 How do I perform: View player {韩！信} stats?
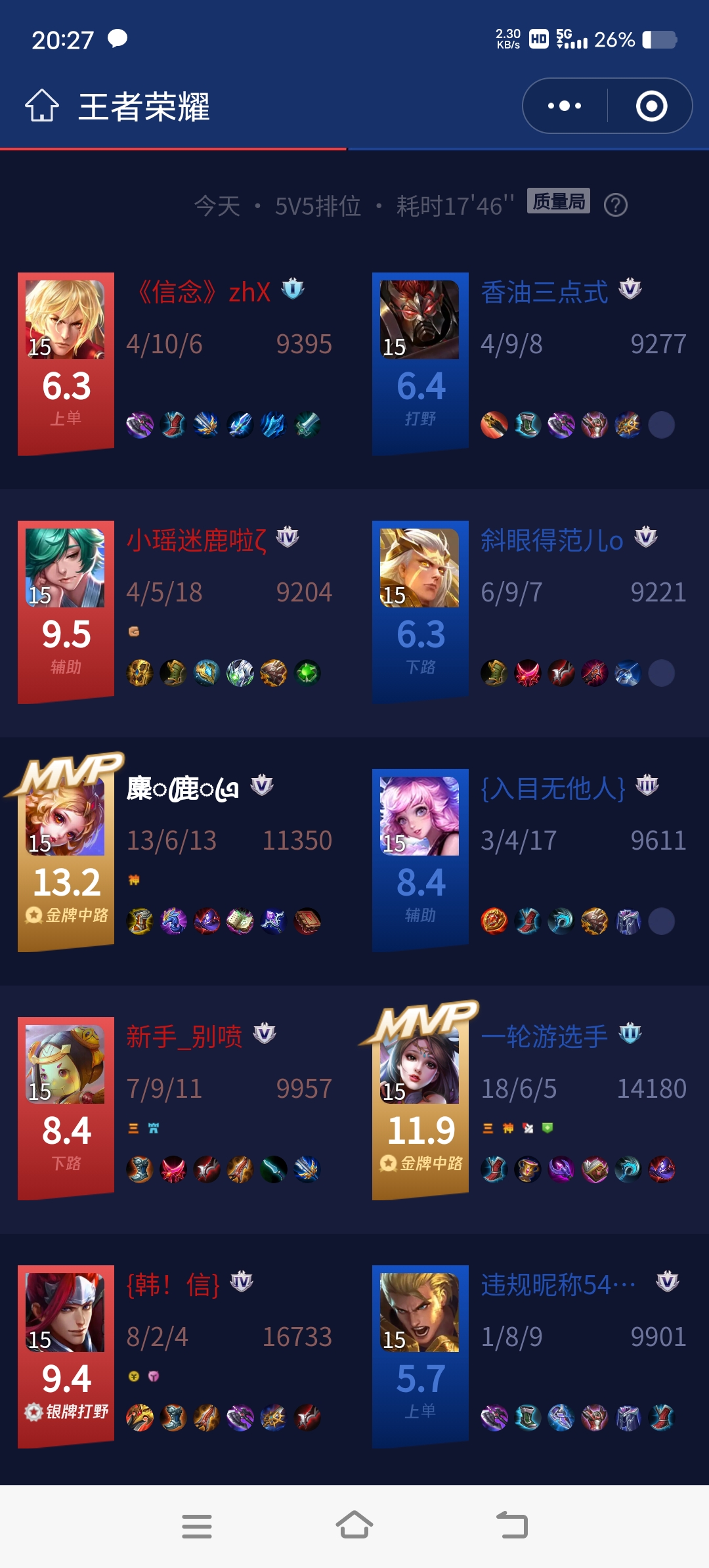click(x=173, y=1285)
